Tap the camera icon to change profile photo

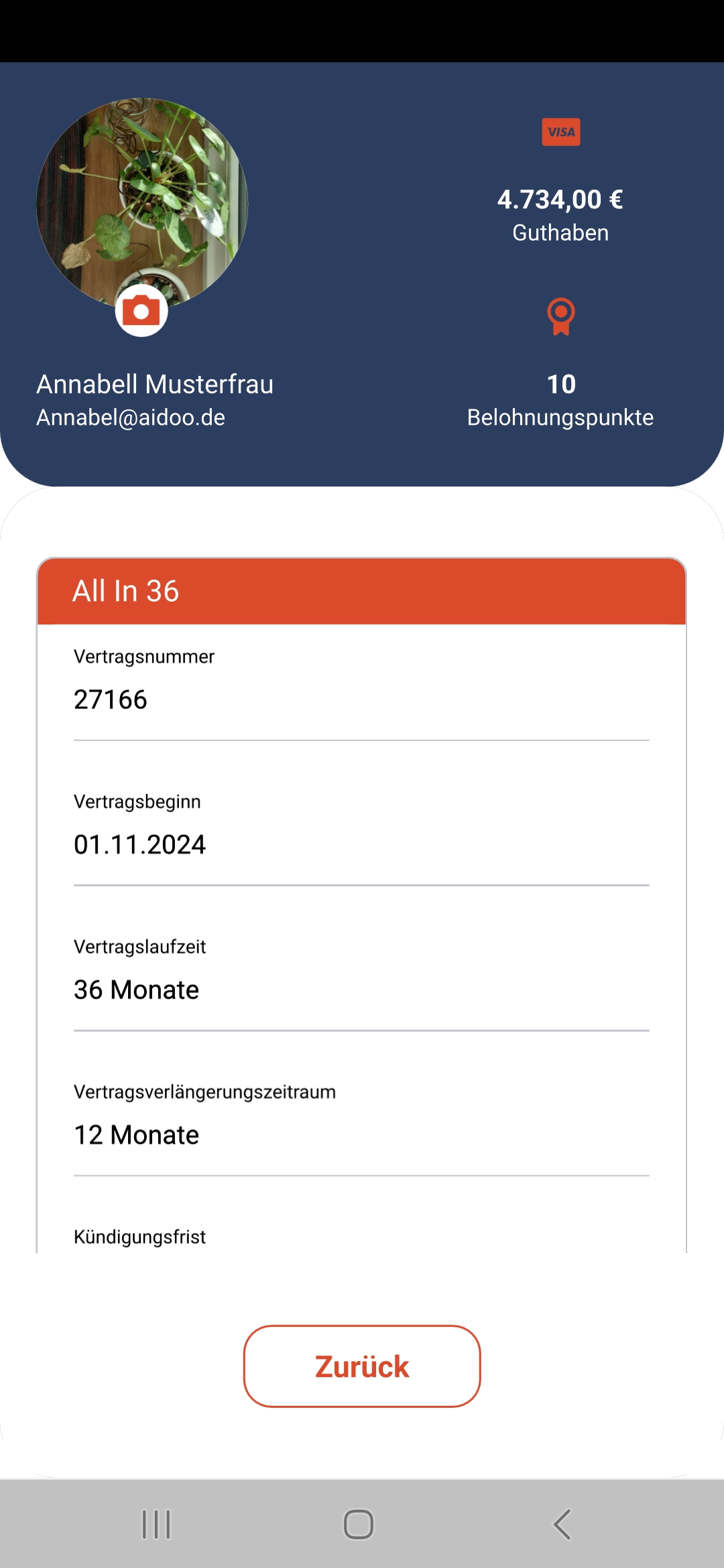[141, 311]
